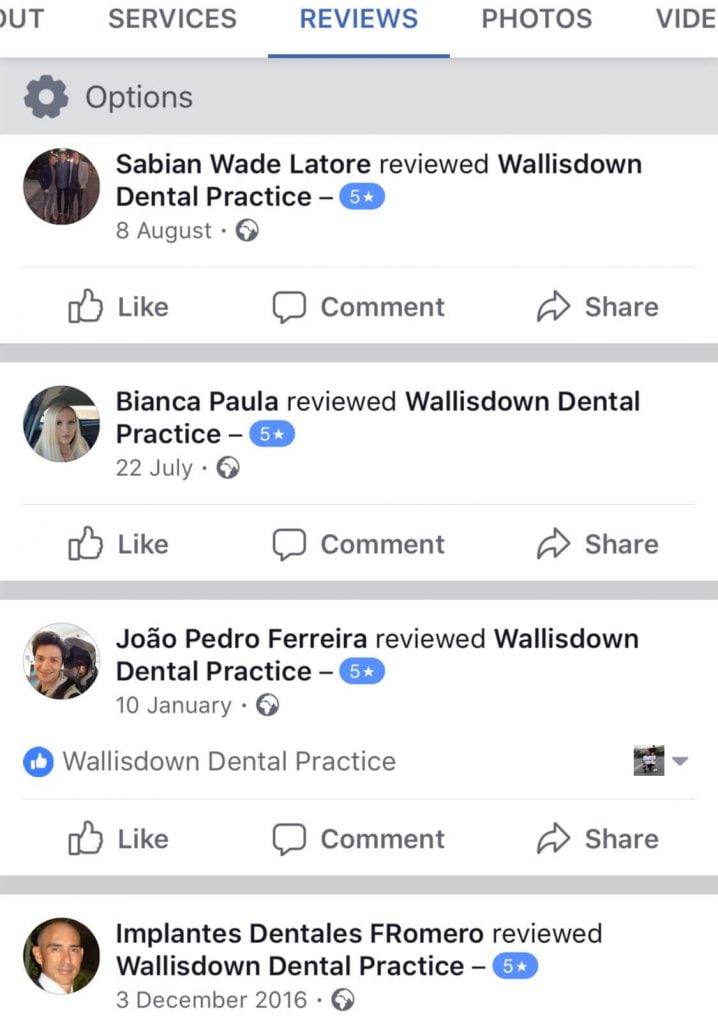Image resolution: width=718 pixels, height=1024 pixels.
Task: Open João Pedro Ferreira's profile
Action: [241, 638]
